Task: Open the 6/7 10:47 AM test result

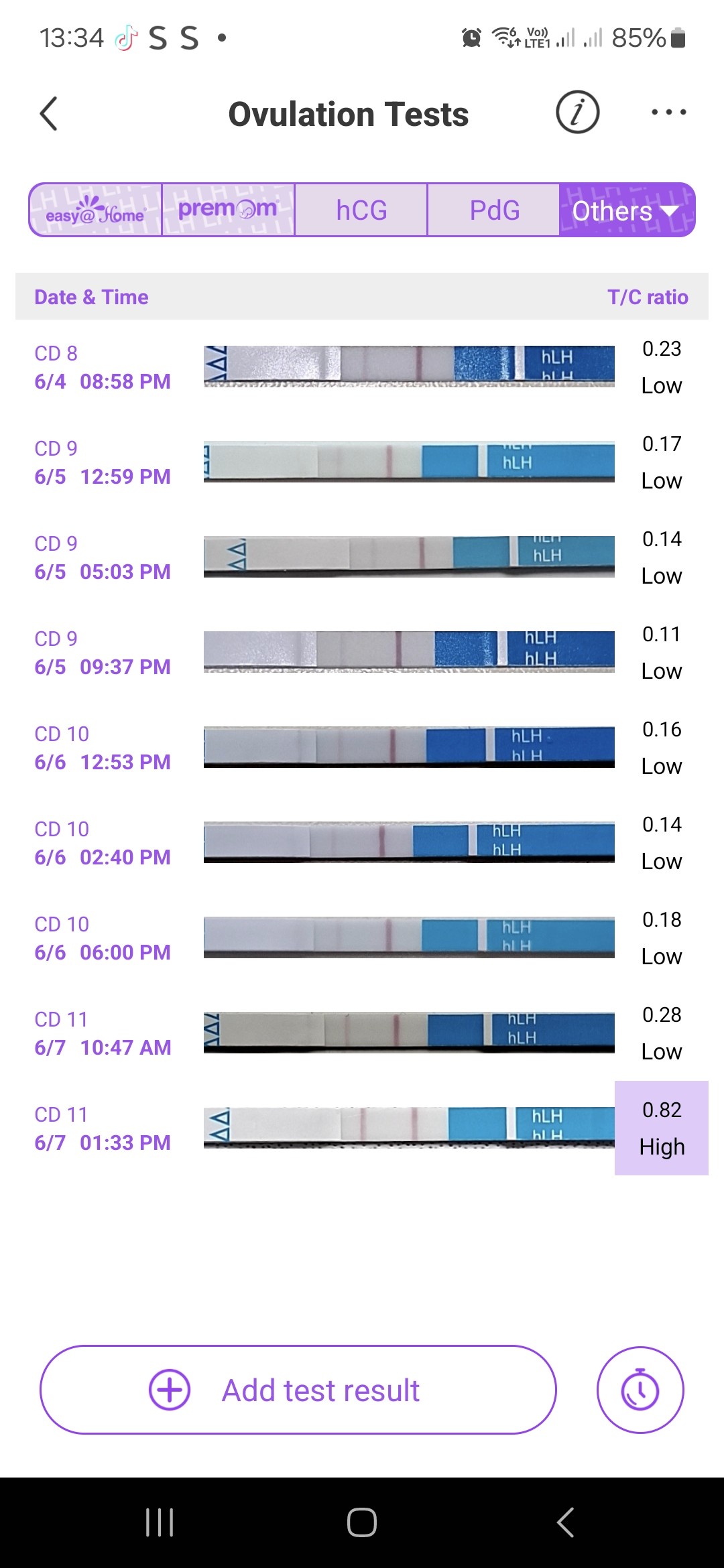Action: 362,1033
